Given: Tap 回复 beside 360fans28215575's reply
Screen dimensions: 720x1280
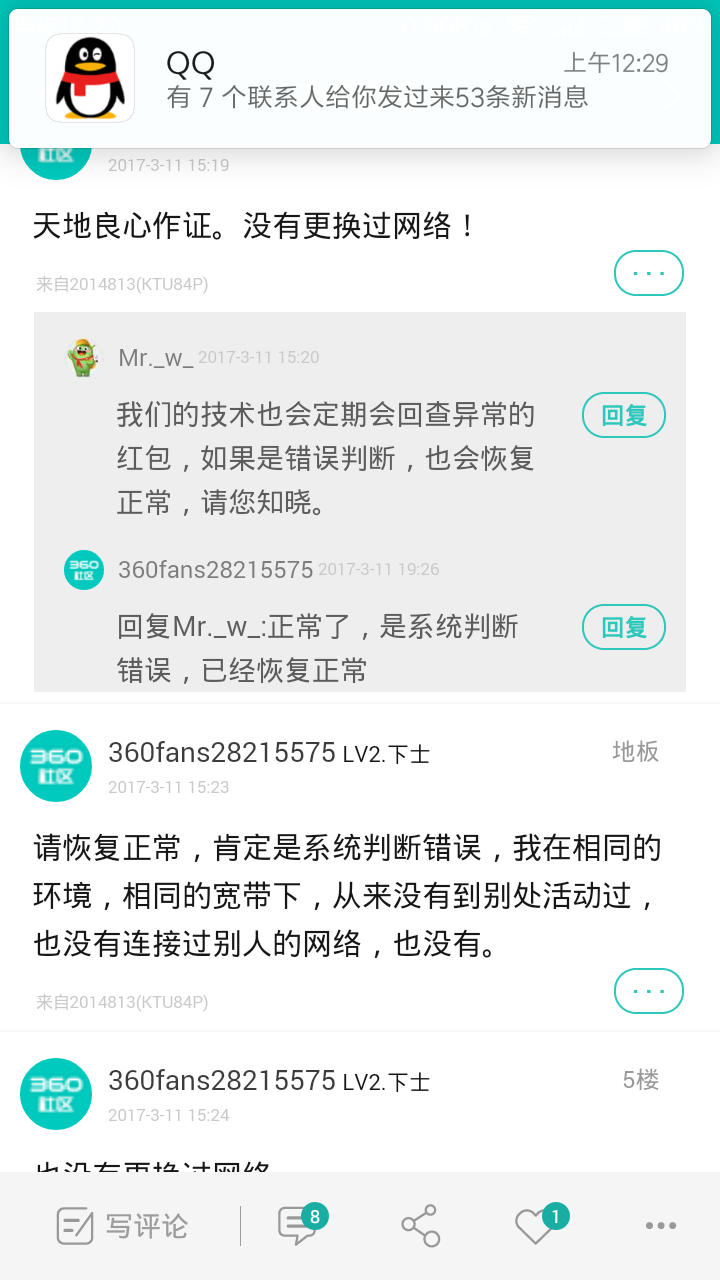Looking at the screenshot, I should pyautogui.click(x=623, y=627).
